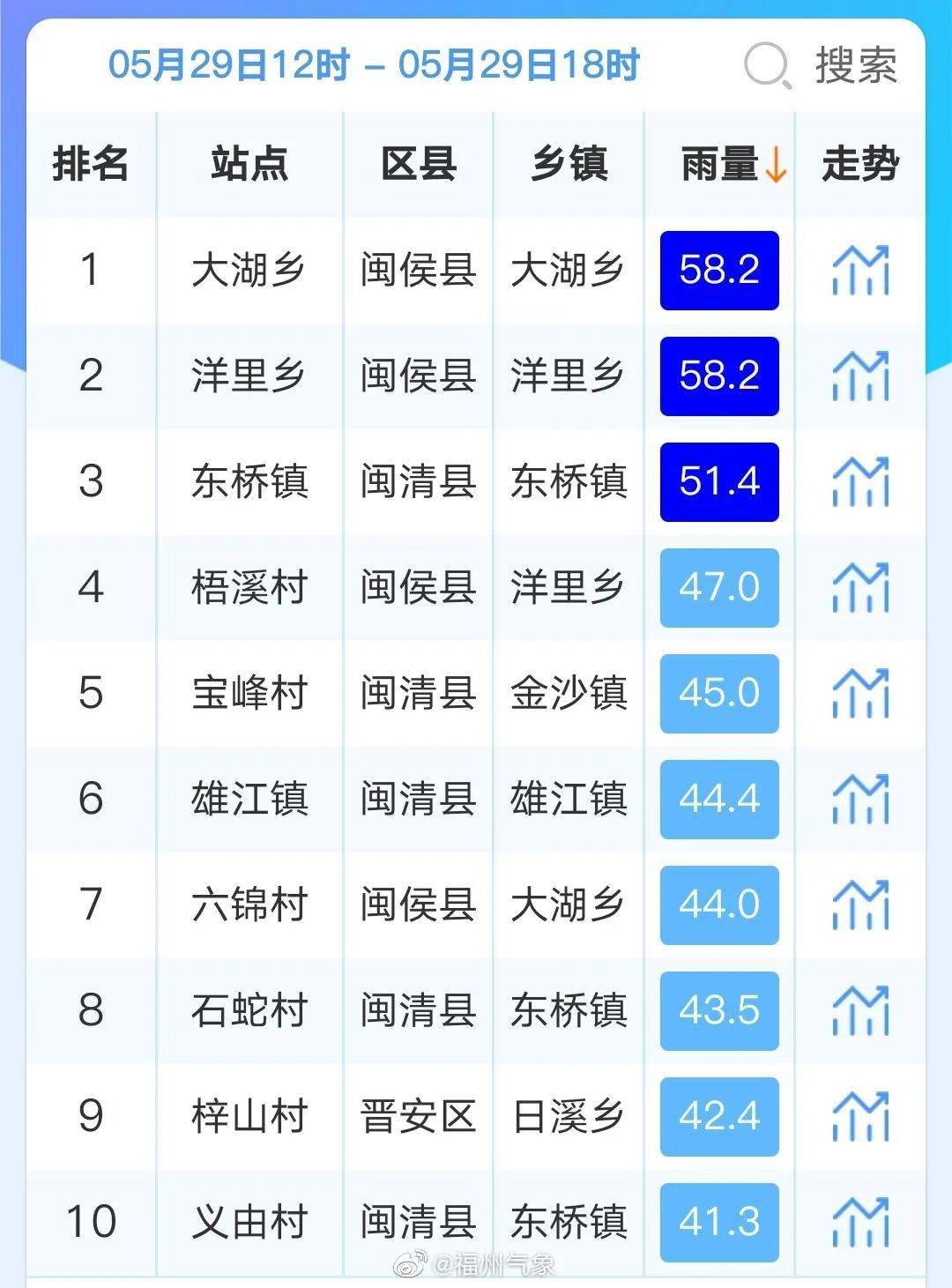View the trend icon beside 洋里乡
The width and height of the screenshot is (952, 1288).
coord(859,376)
